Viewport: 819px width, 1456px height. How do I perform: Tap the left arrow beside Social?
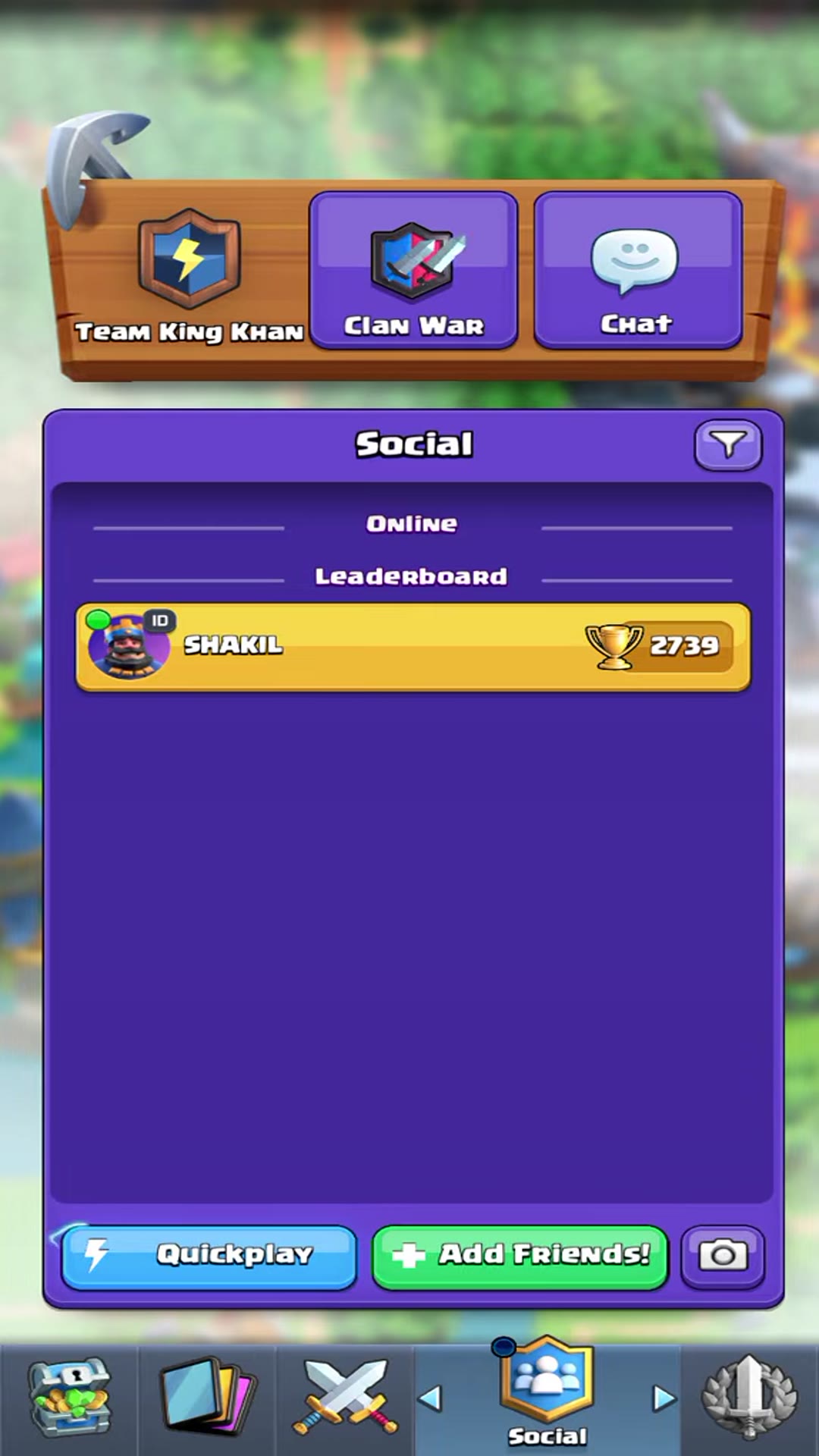430,1398
